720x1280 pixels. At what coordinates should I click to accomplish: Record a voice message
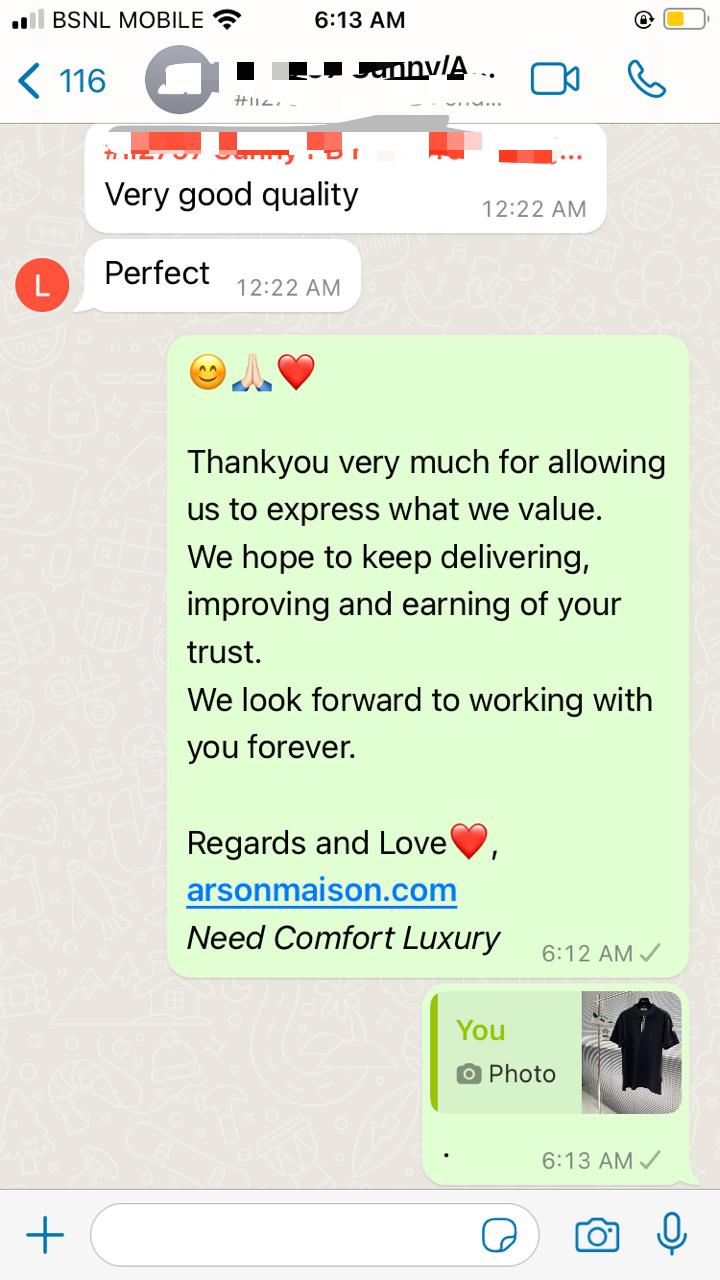[671, 1234]
